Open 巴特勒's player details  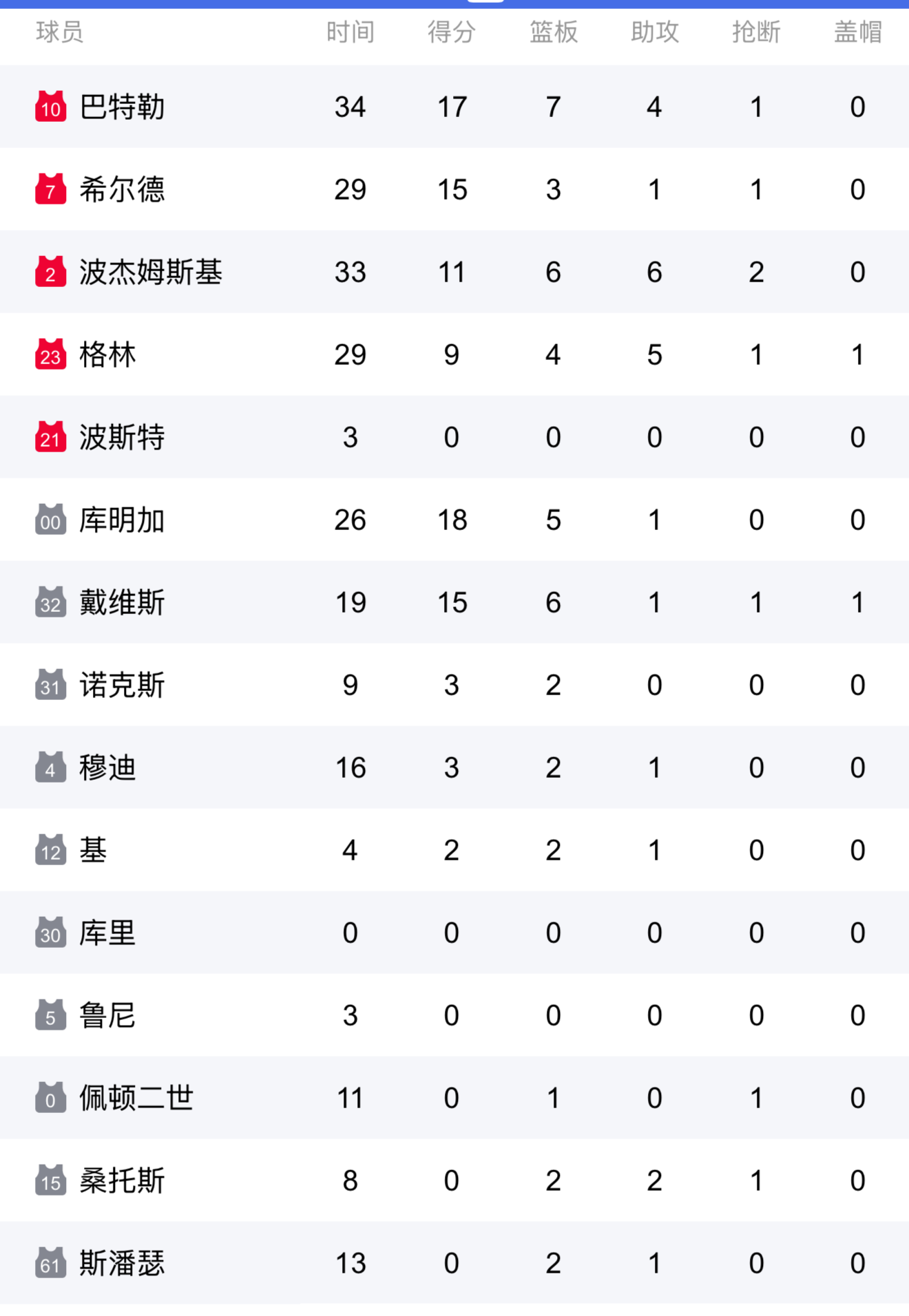[121, 107]
